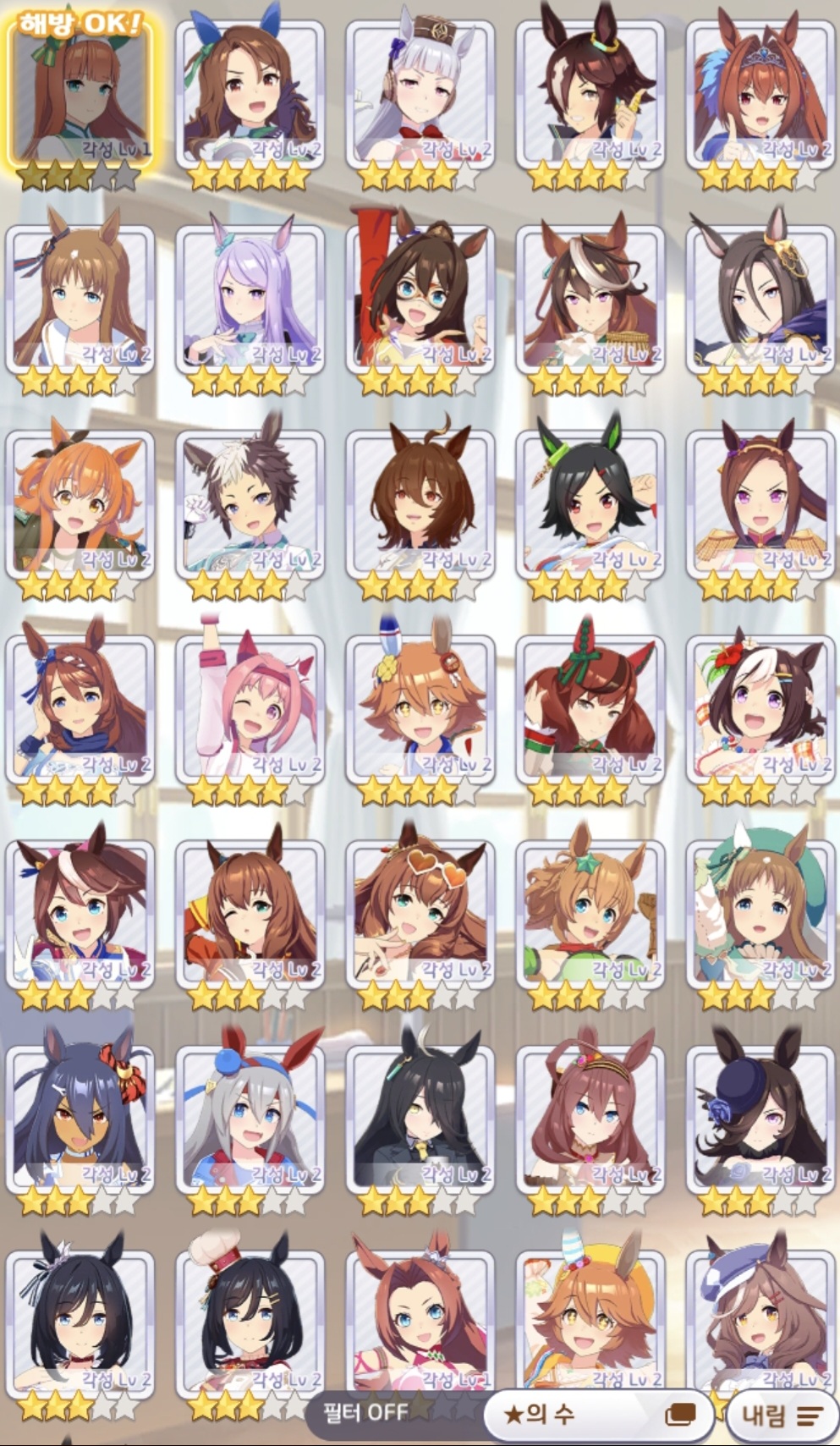Select the girl with heart-shaped sunglasses on her head
Screen dimensions: 840x1446
[420, 912]
